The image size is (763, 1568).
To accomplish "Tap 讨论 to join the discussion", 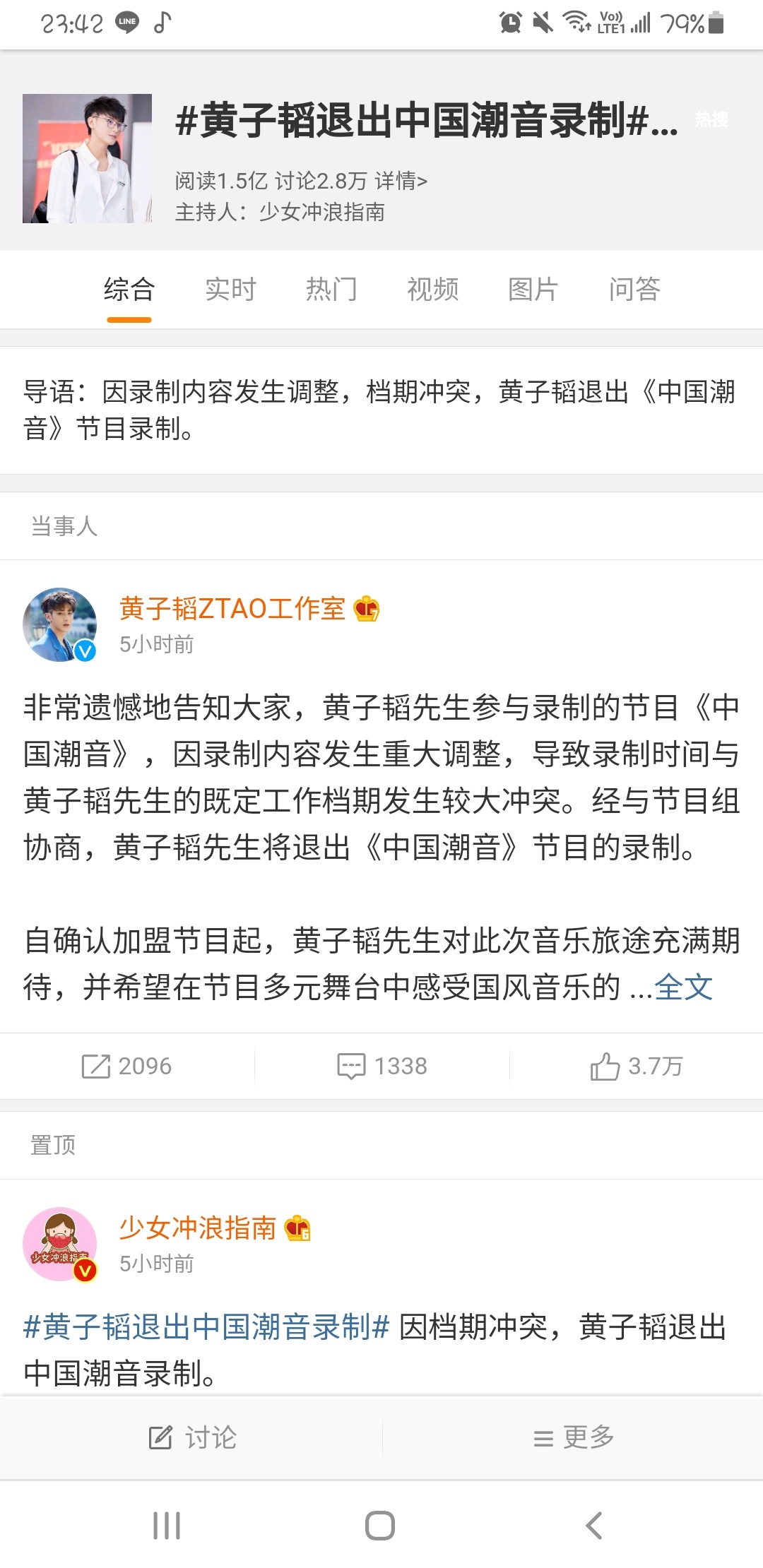I will pyautogui.click(x=192, y=1437).
